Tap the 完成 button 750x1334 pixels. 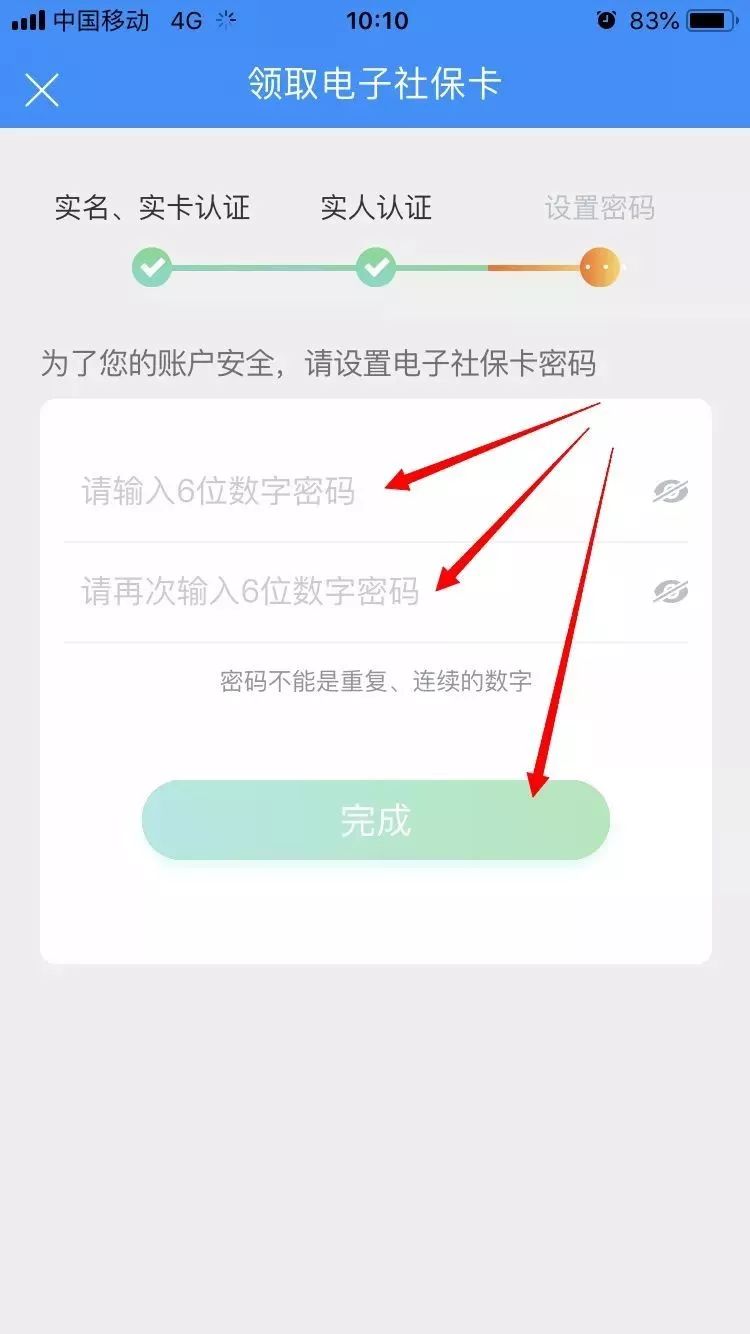376,820
